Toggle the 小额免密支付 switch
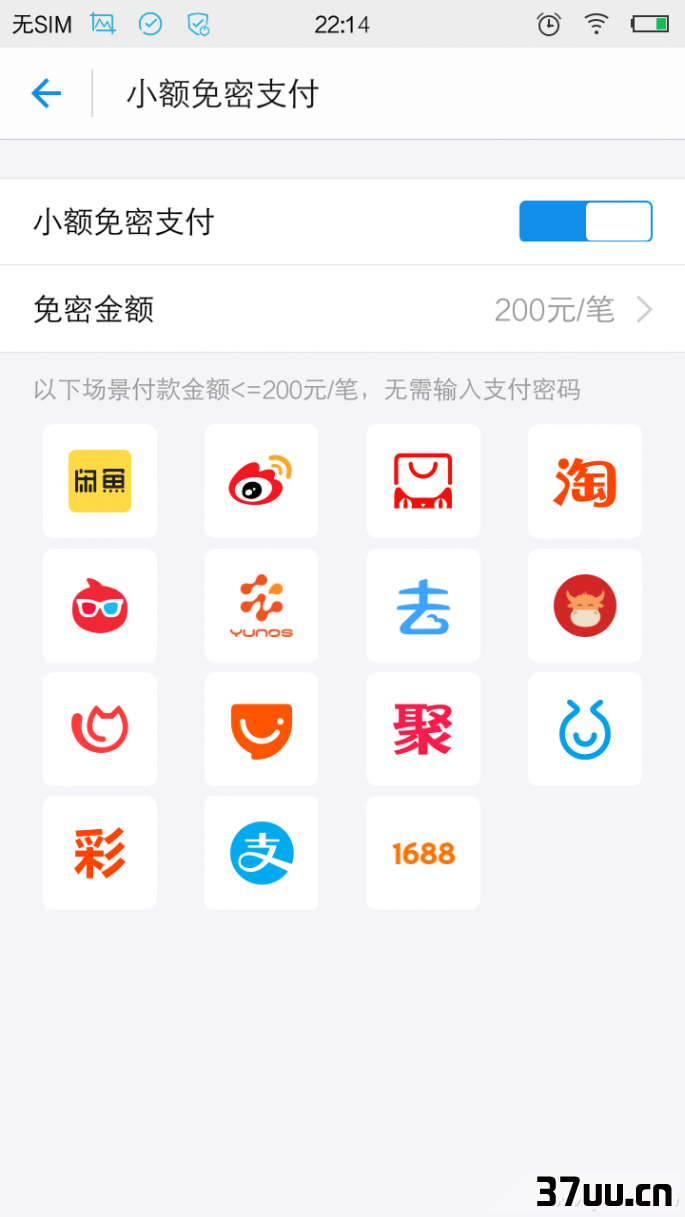685x1217 pixels. tap(586, 221)
